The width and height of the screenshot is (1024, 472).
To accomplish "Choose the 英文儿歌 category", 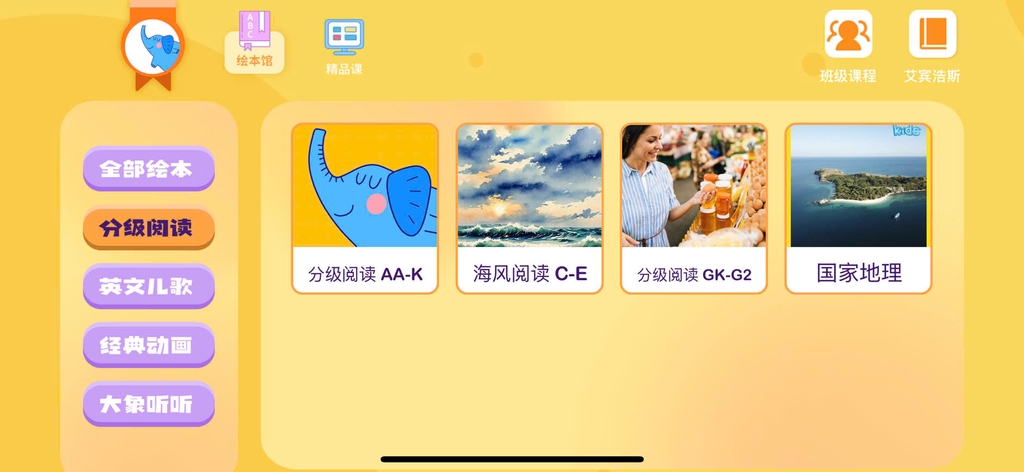I will (148, 287).
